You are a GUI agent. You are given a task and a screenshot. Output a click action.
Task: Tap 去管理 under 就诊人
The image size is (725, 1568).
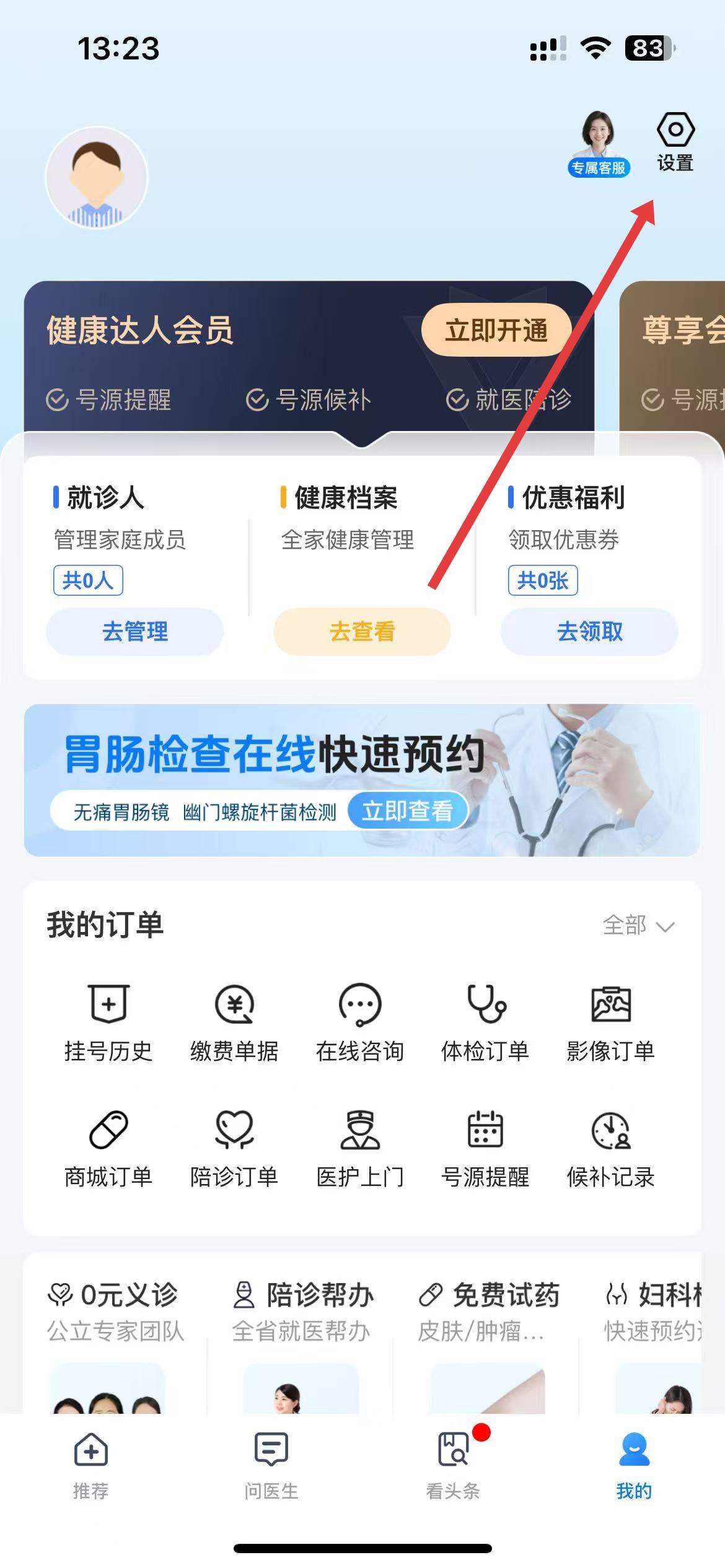point(134,632)
